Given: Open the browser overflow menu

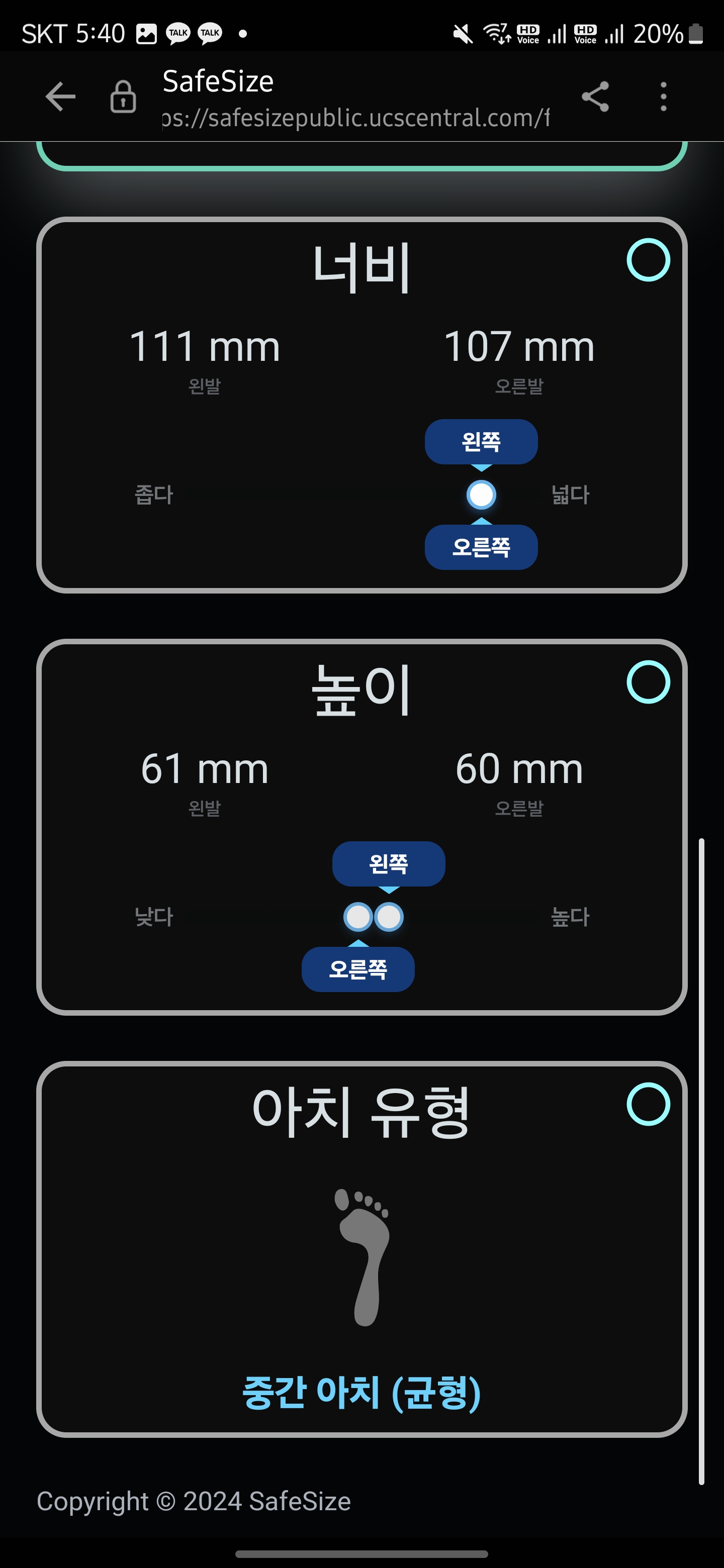Looking at the screenshot, I should point(663,97).
